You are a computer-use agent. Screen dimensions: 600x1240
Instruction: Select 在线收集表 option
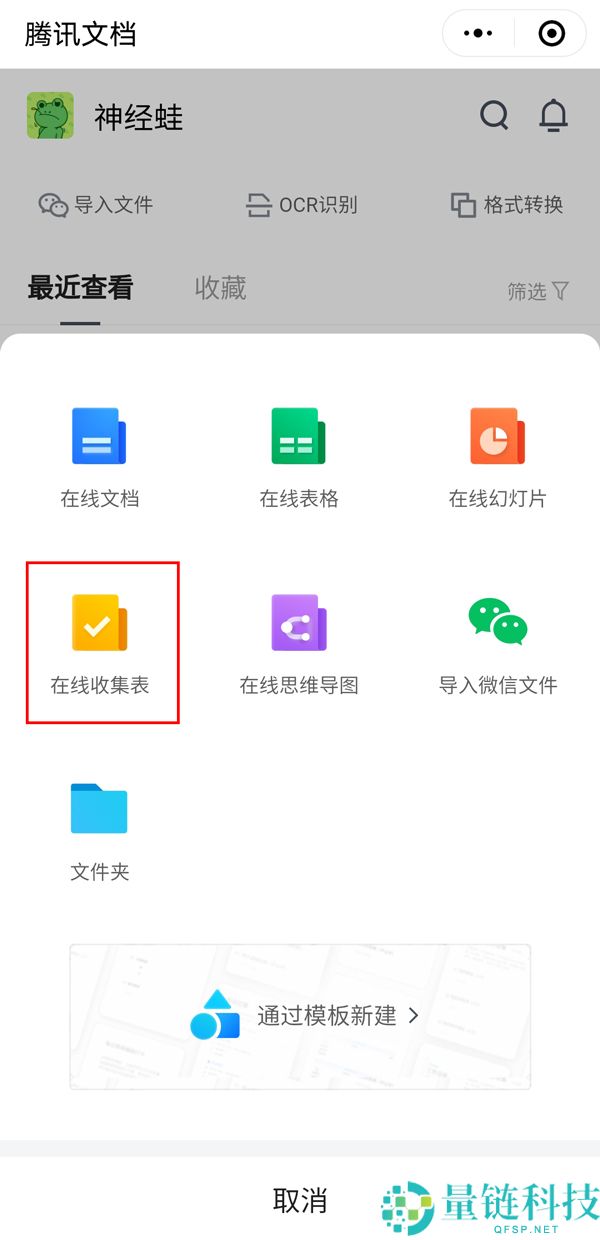[x=100, y=642]
